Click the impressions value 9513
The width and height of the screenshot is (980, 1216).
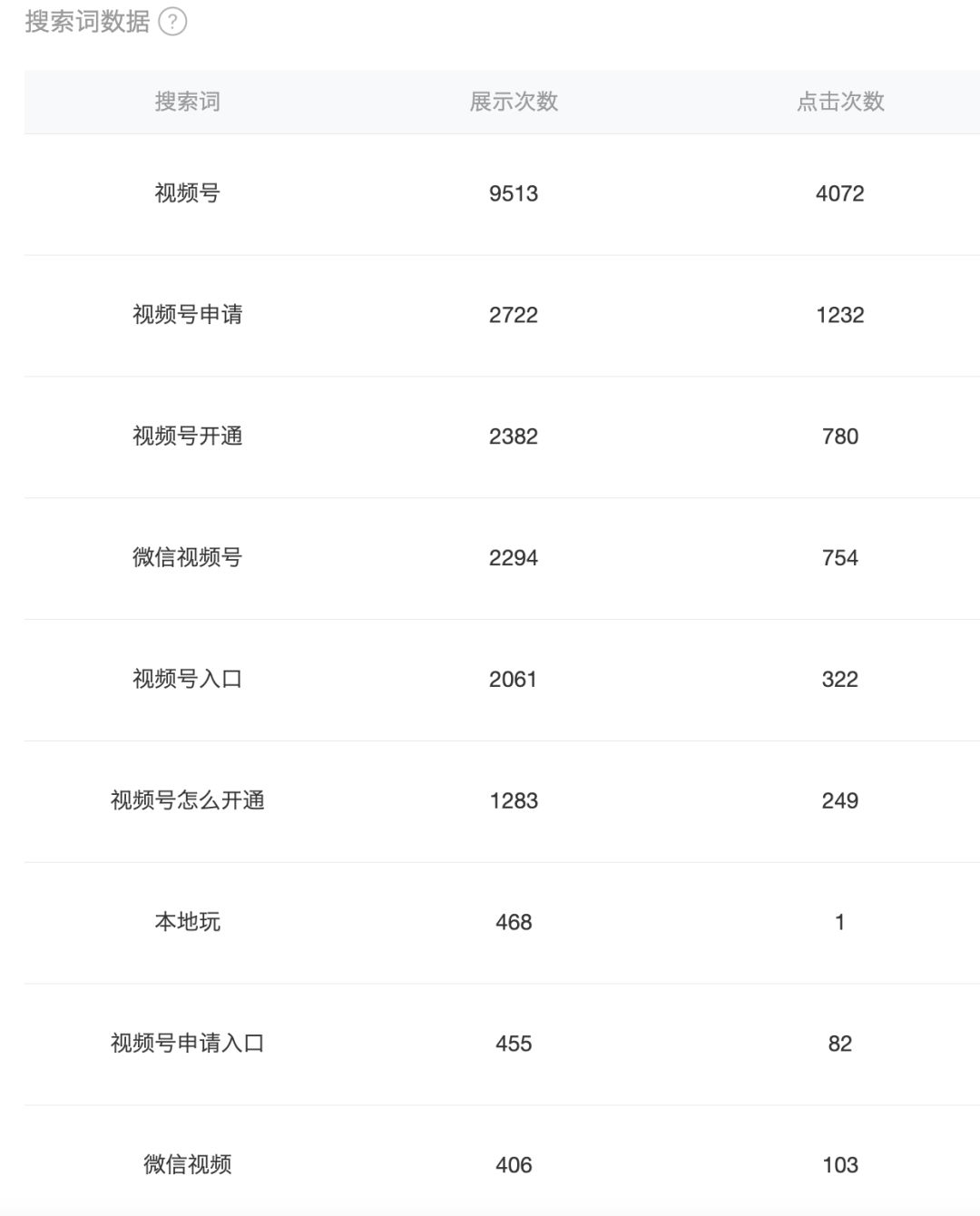point(513,193)
